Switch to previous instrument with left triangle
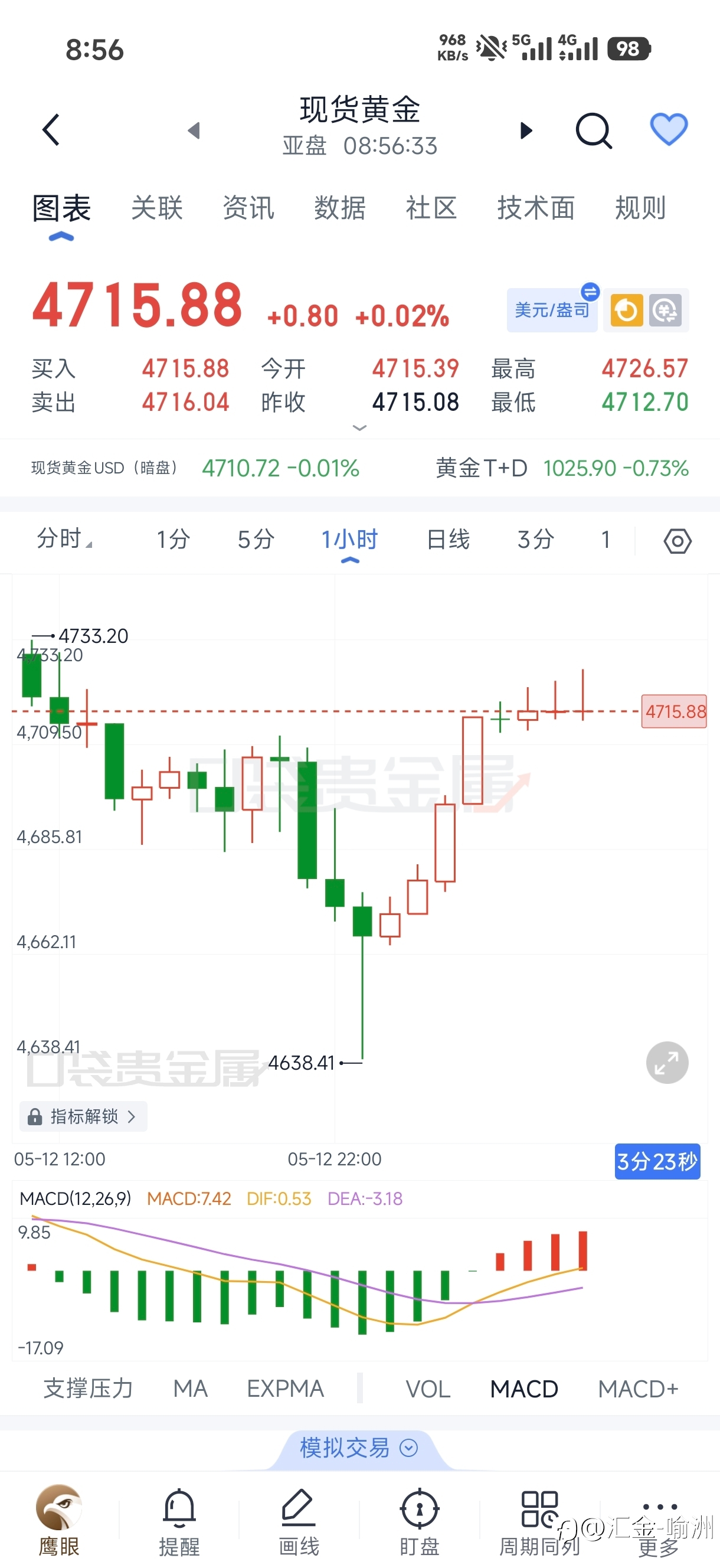 [x=194, y=130]
